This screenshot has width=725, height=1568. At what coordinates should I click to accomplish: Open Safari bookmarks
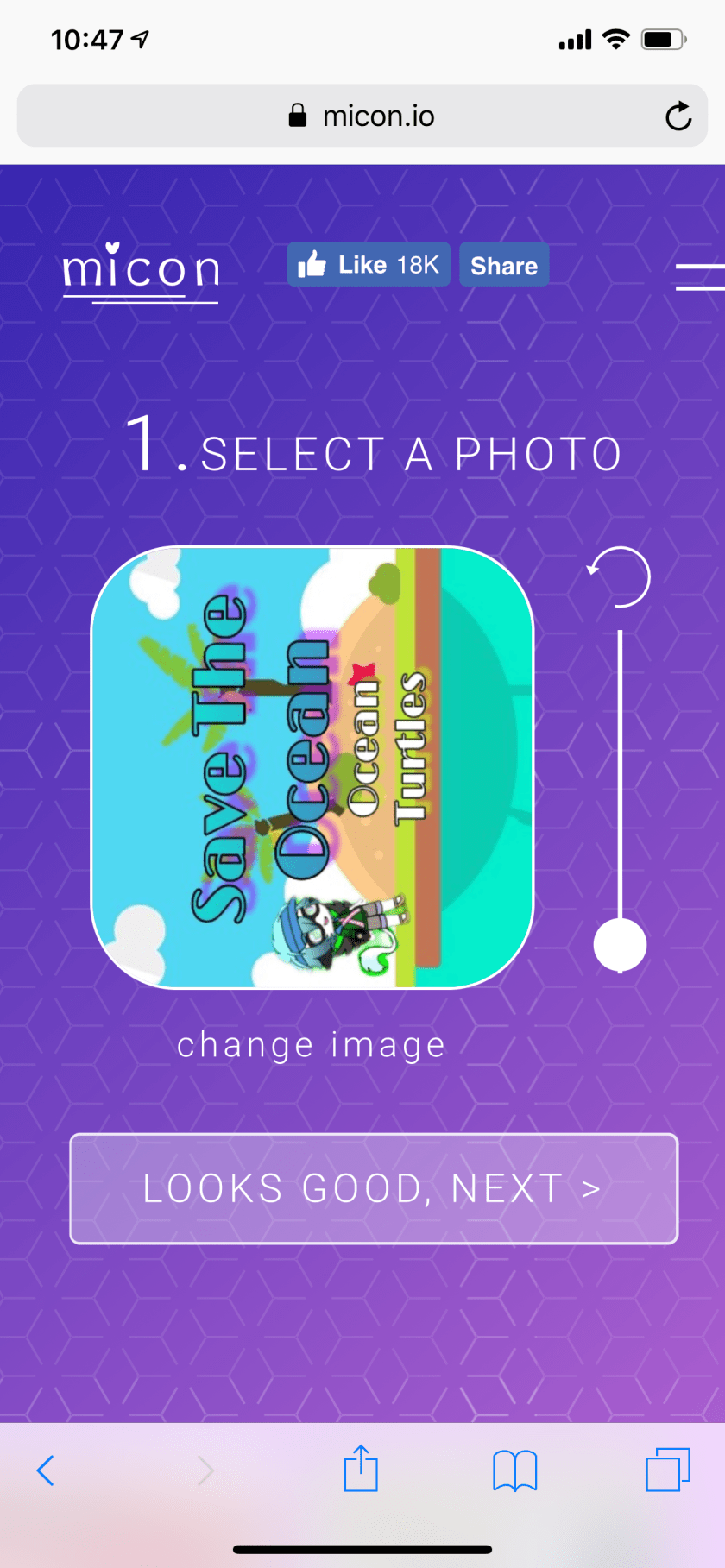click(x=514, y=1470)
